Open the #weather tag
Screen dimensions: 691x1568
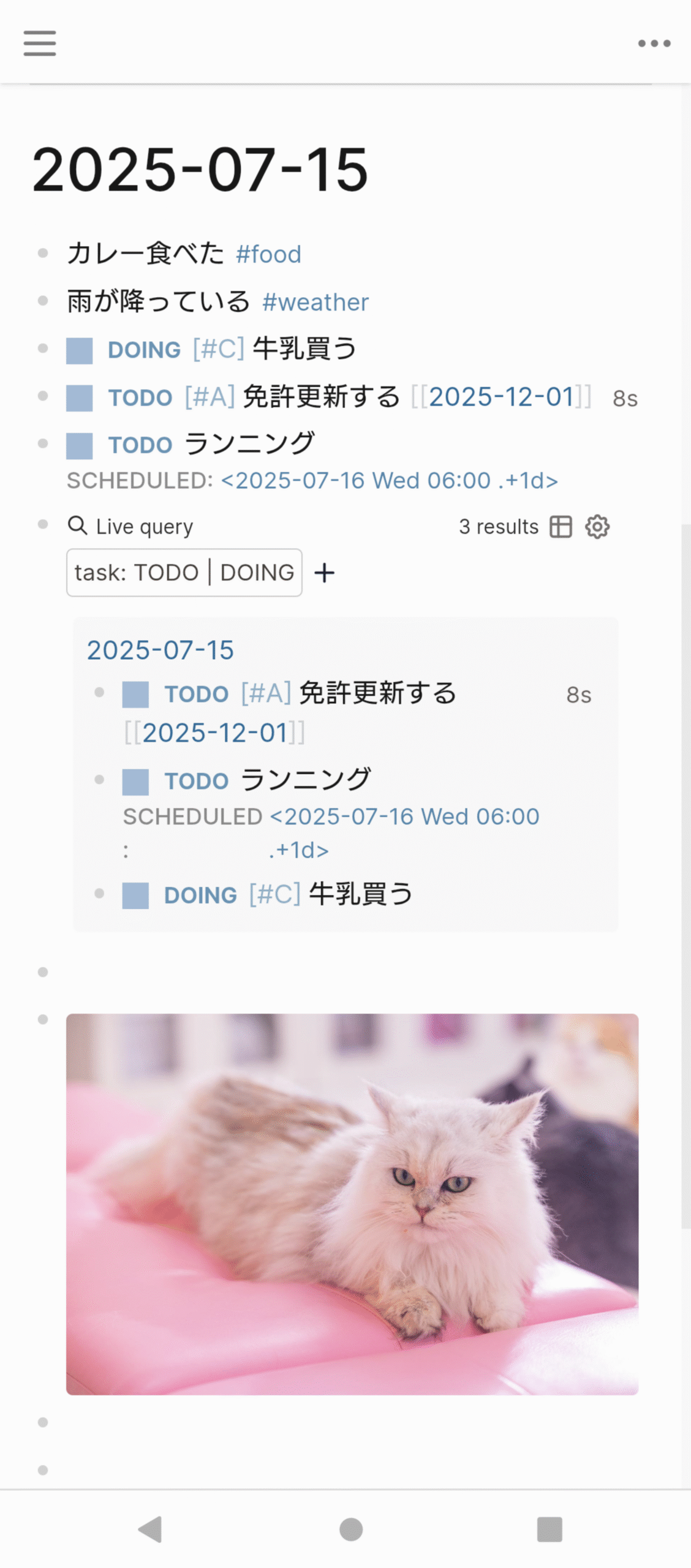[x=315, y=302]
